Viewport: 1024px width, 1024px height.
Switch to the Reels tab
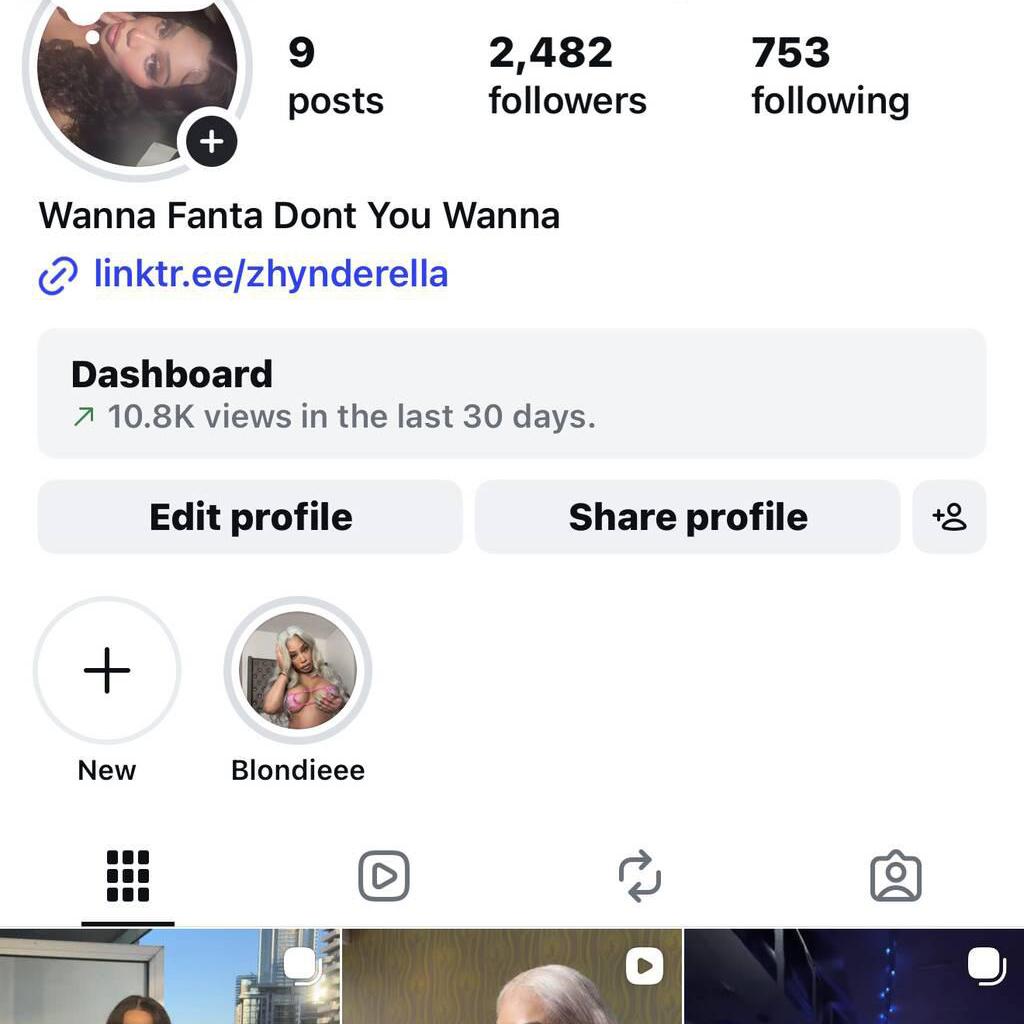click(x=384, y=877)
